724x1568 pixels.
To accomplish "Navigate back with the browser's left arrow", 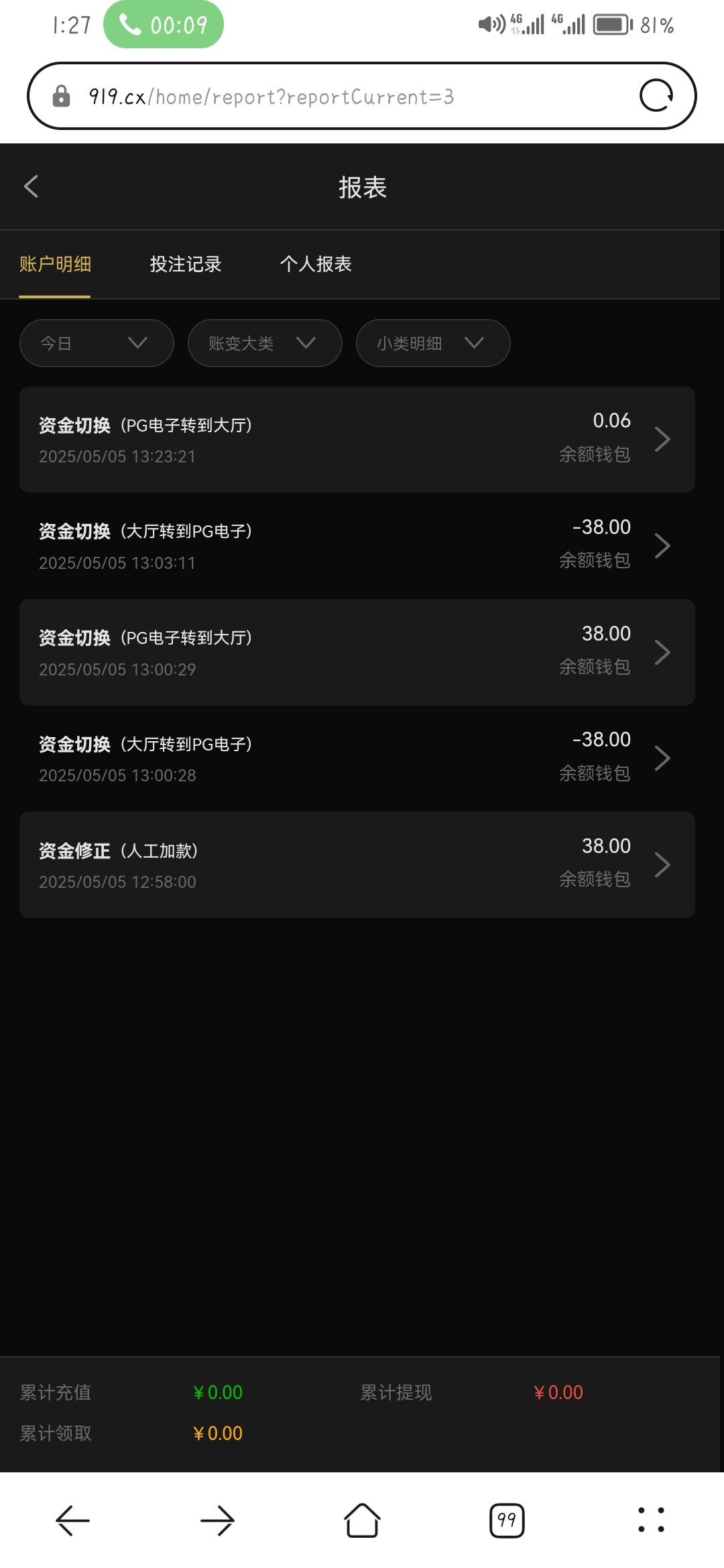I will [x=72, y=1520].
